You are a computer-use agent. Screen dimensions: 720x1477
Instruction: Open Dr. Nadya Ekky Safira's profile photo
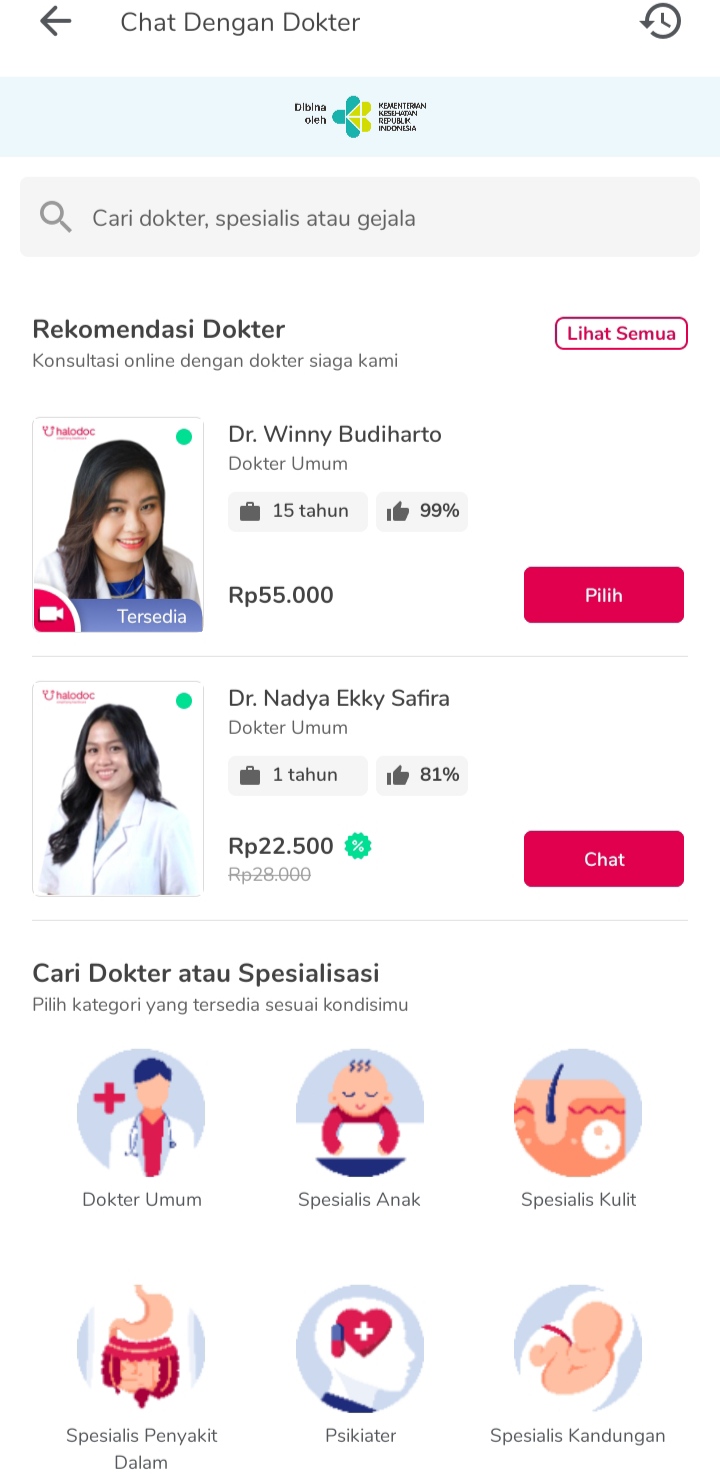click(118, 789)
